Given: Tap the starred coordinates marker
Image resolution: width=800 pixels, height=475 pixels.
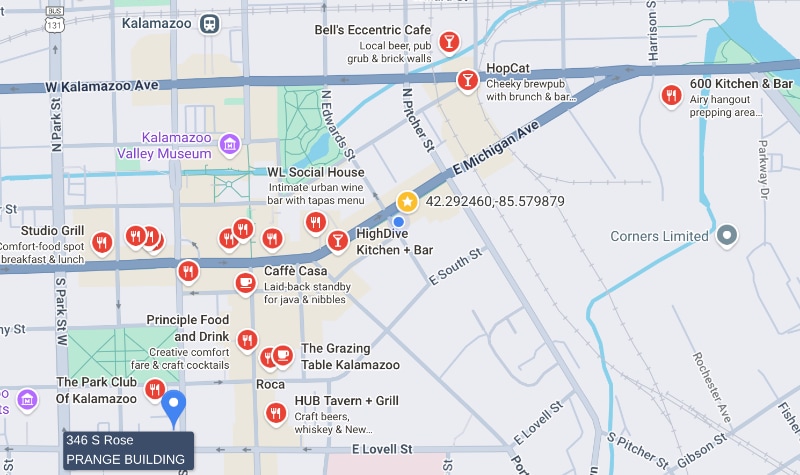Looking at the screenshot, I should click(x=407, y=201).
